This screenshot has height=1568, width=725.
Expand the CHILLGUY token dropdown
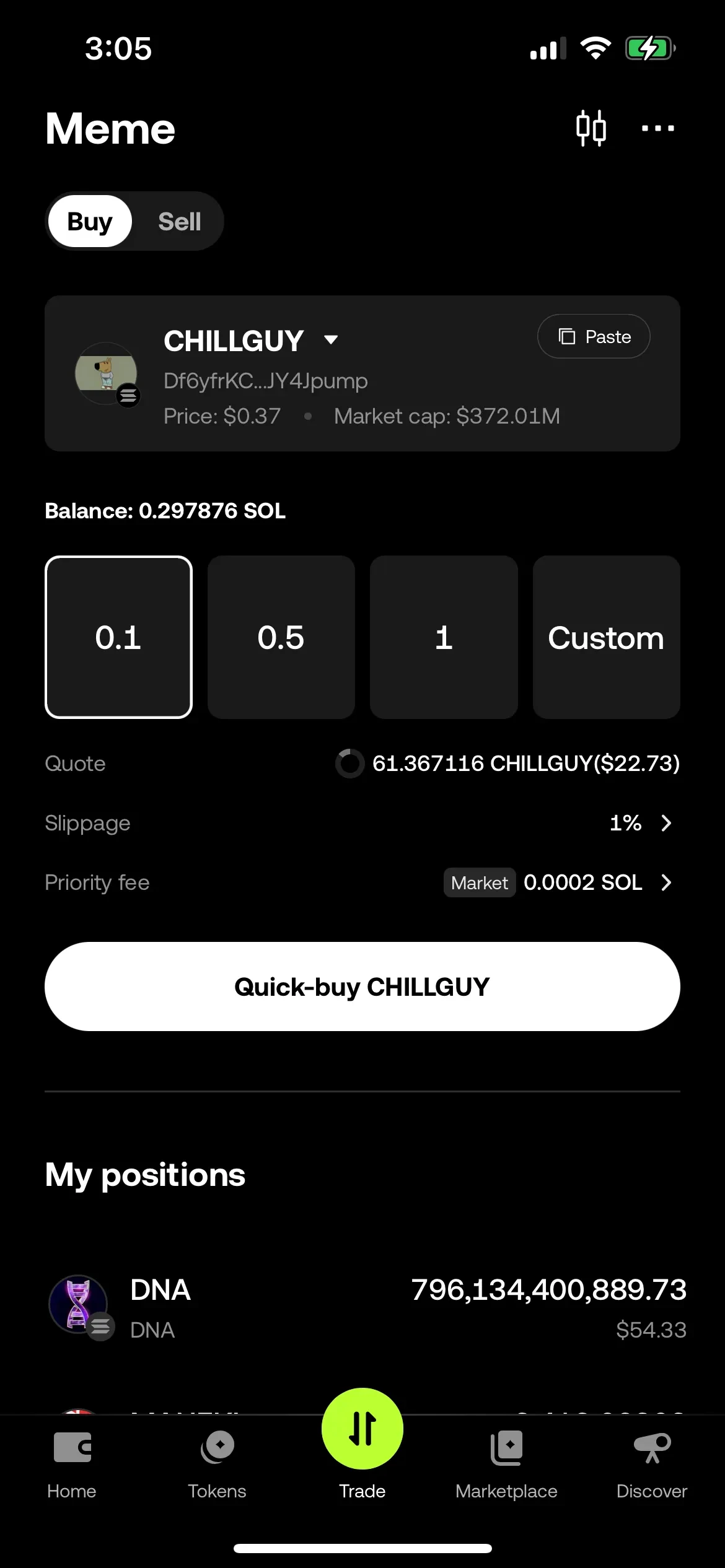[x=331, y=339]
